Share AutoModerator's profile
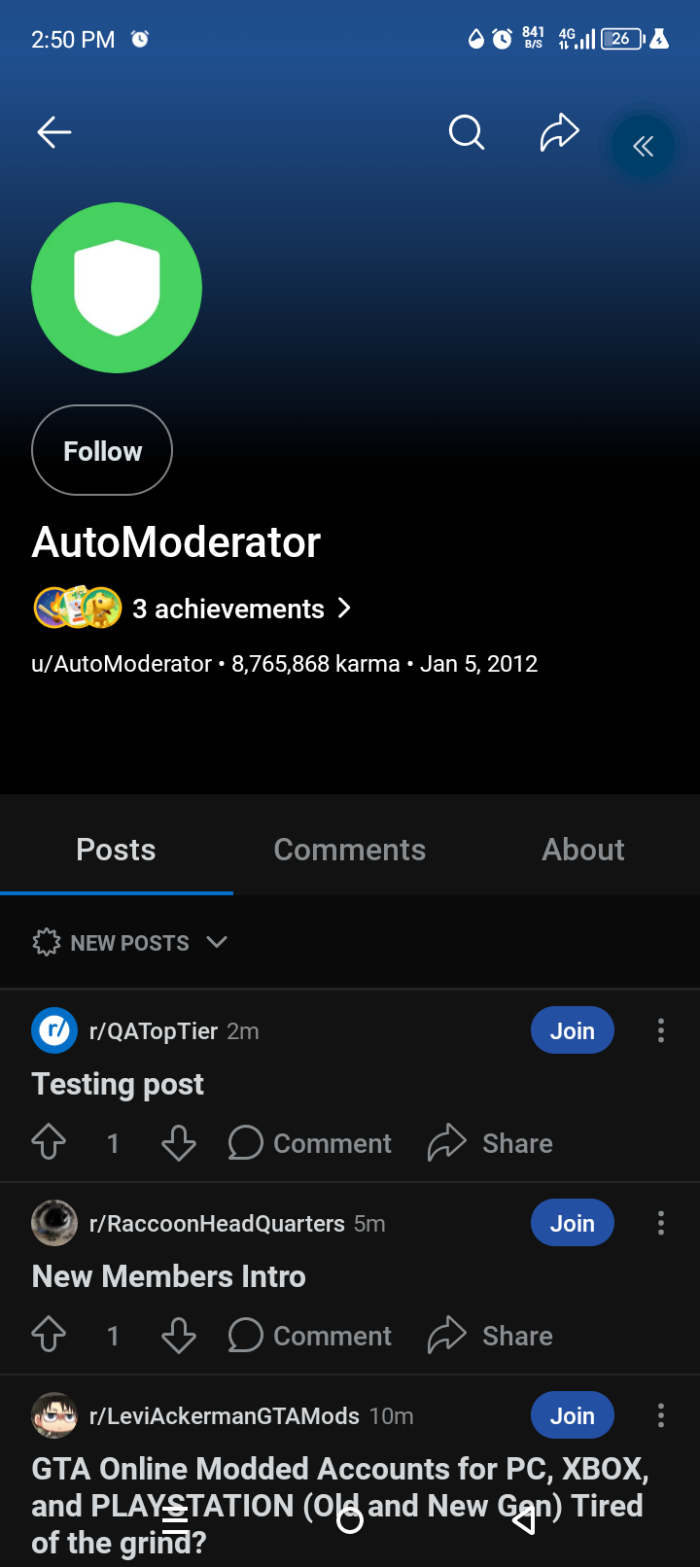 559,132
